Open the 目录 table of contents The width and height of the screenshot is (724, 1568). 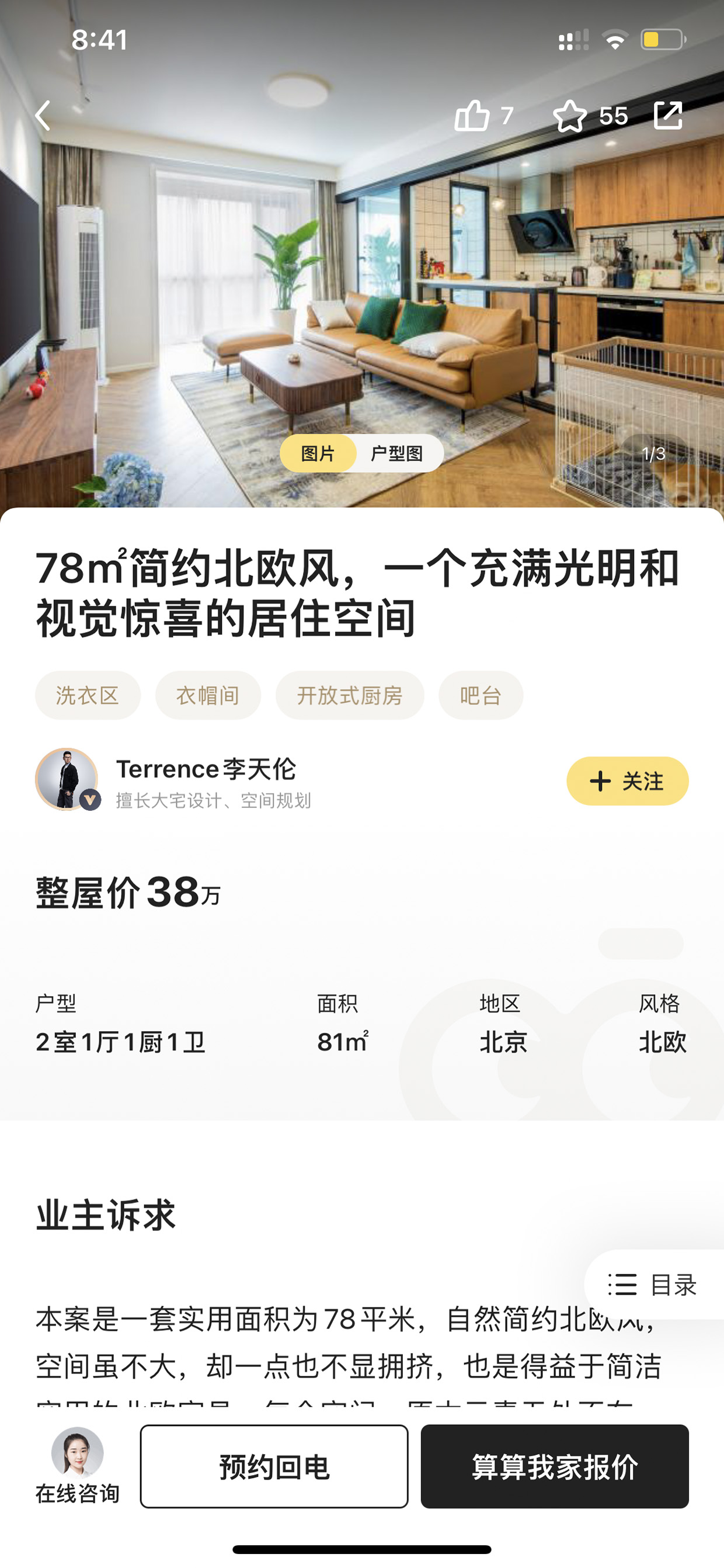pyautogui.click(x=654, y=1284)
